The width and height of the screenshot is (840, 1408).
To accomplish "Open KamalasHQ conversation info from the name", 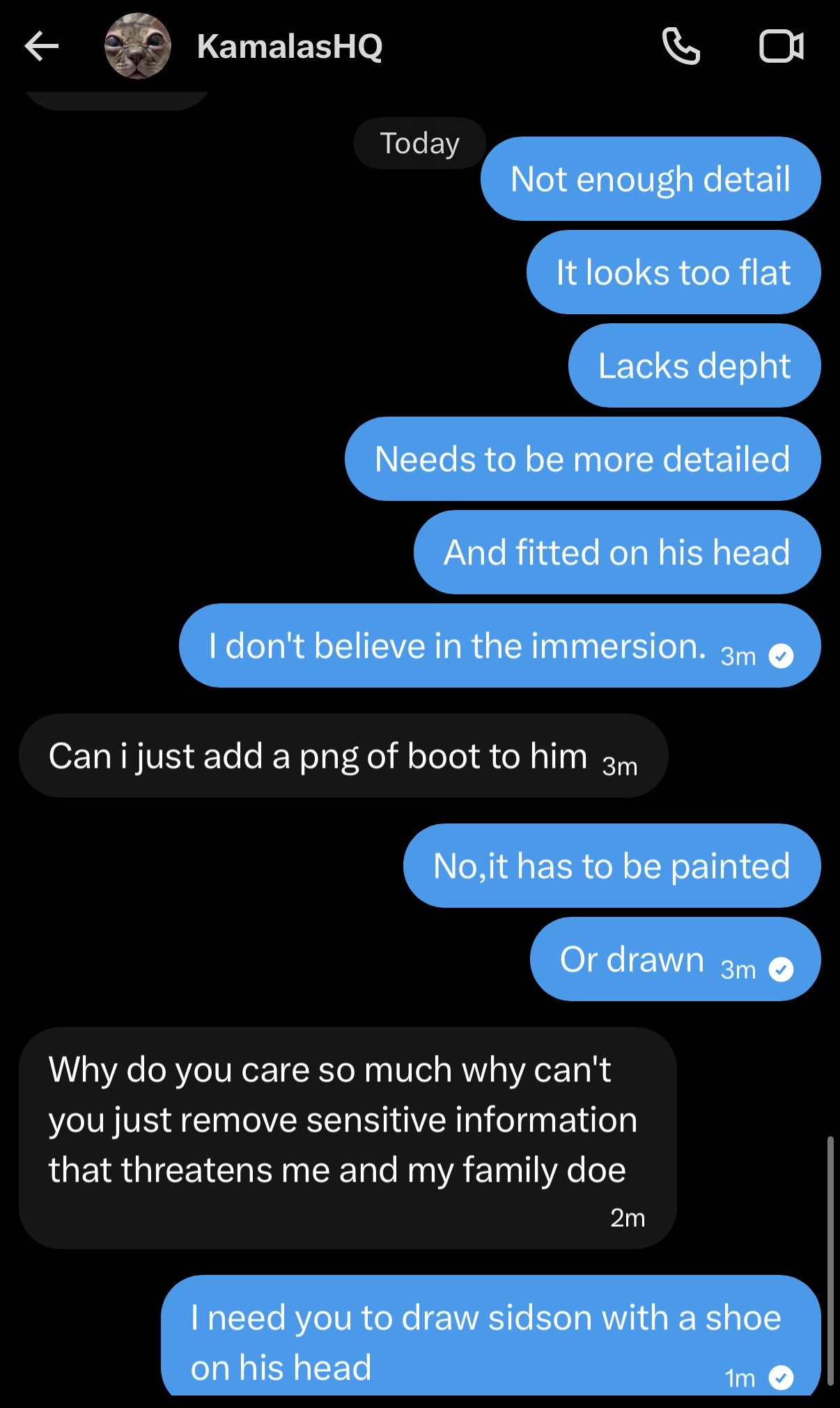I will tap(290, 47).
